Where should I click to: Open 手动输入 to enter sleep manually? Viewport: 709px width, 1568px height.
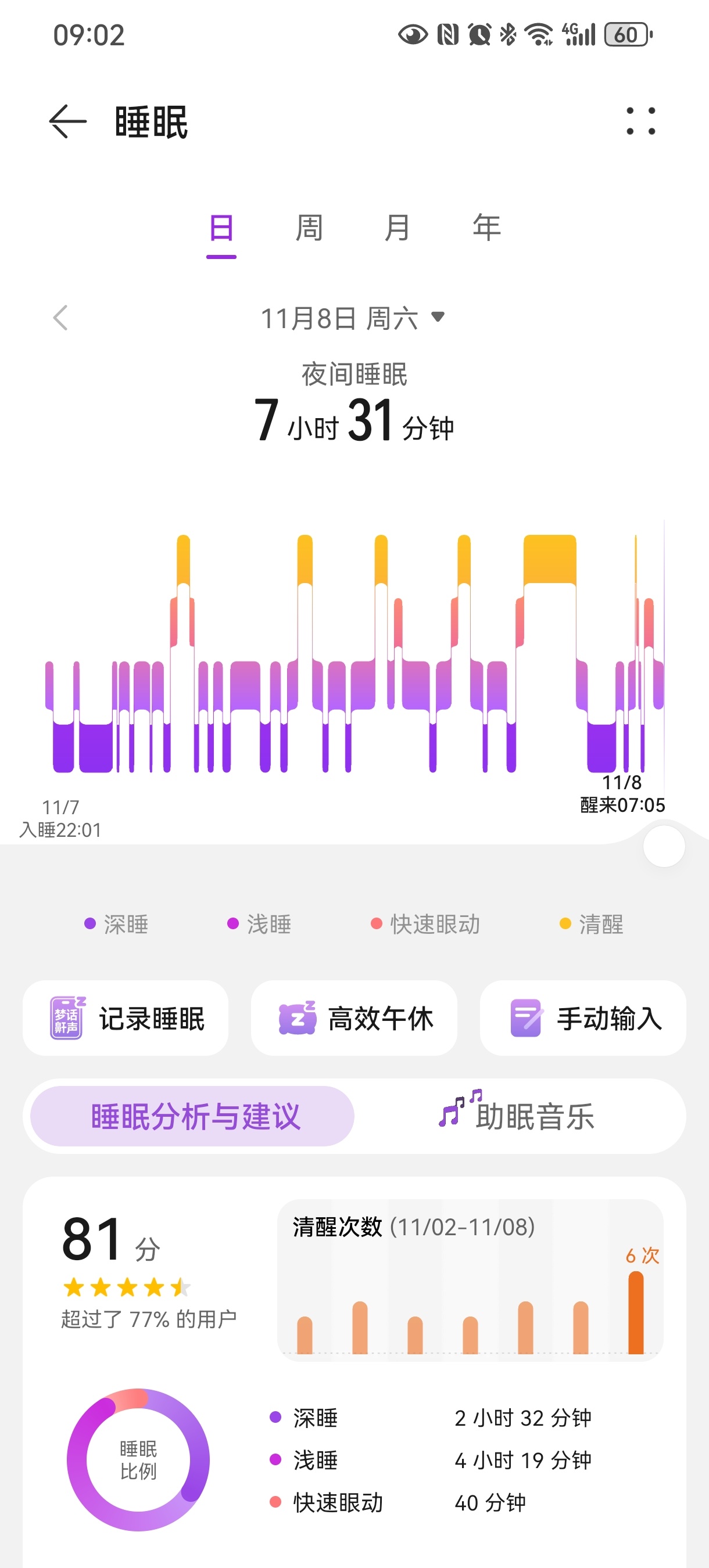tap(583, 1017)
